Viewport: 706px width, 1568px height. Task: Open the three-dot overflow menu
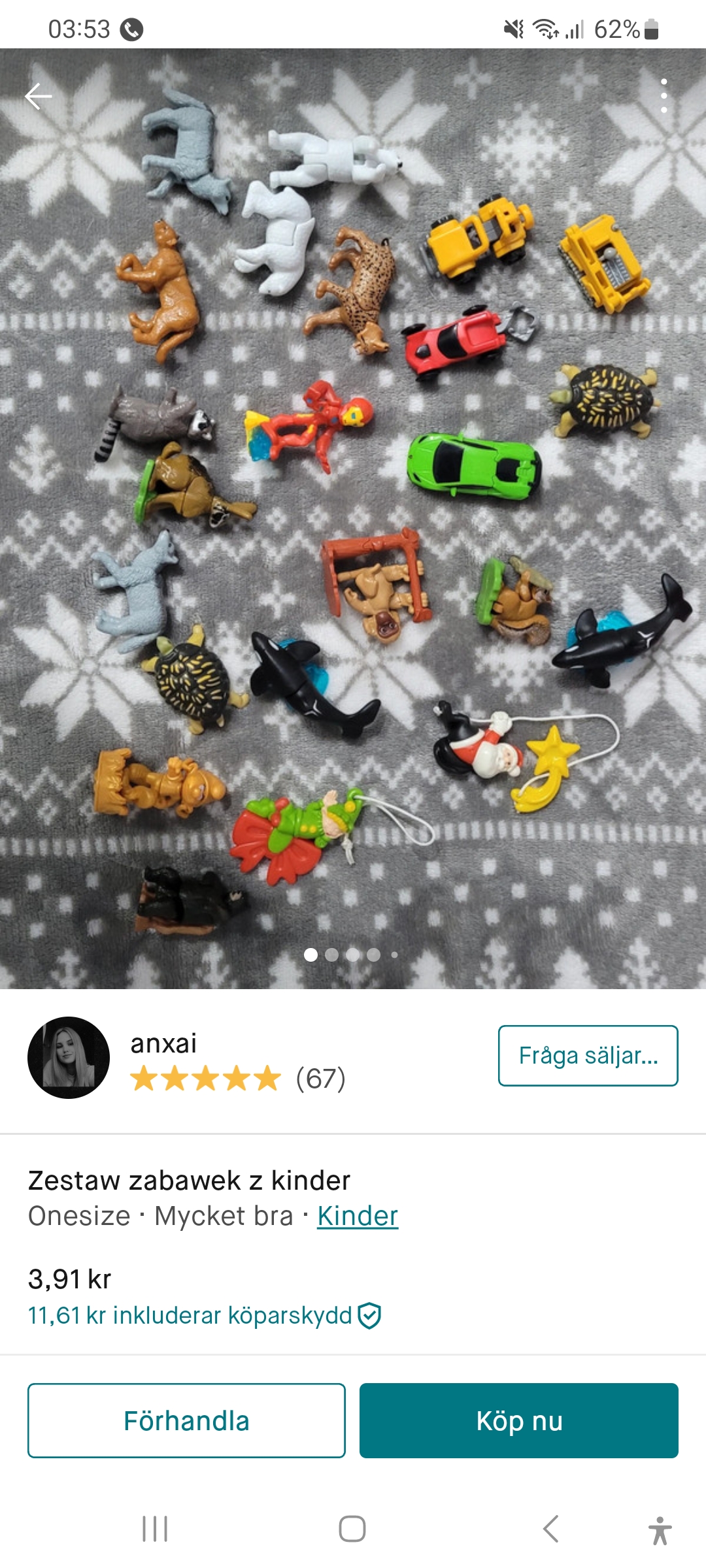[x=664, y=96]
